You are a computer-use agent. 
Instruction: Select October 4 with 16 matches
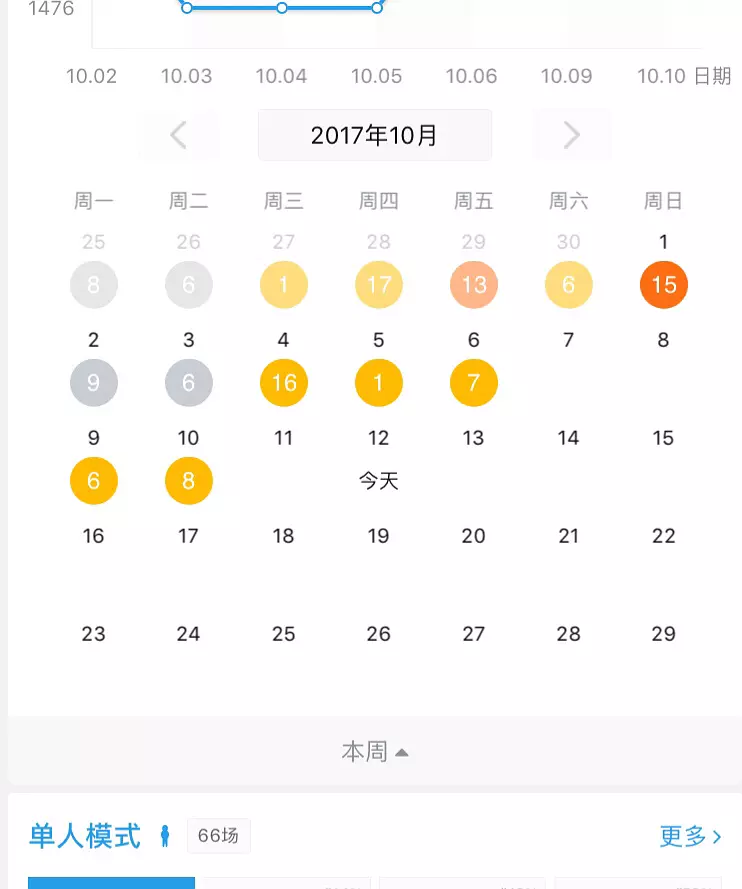[x=284, y=382]
